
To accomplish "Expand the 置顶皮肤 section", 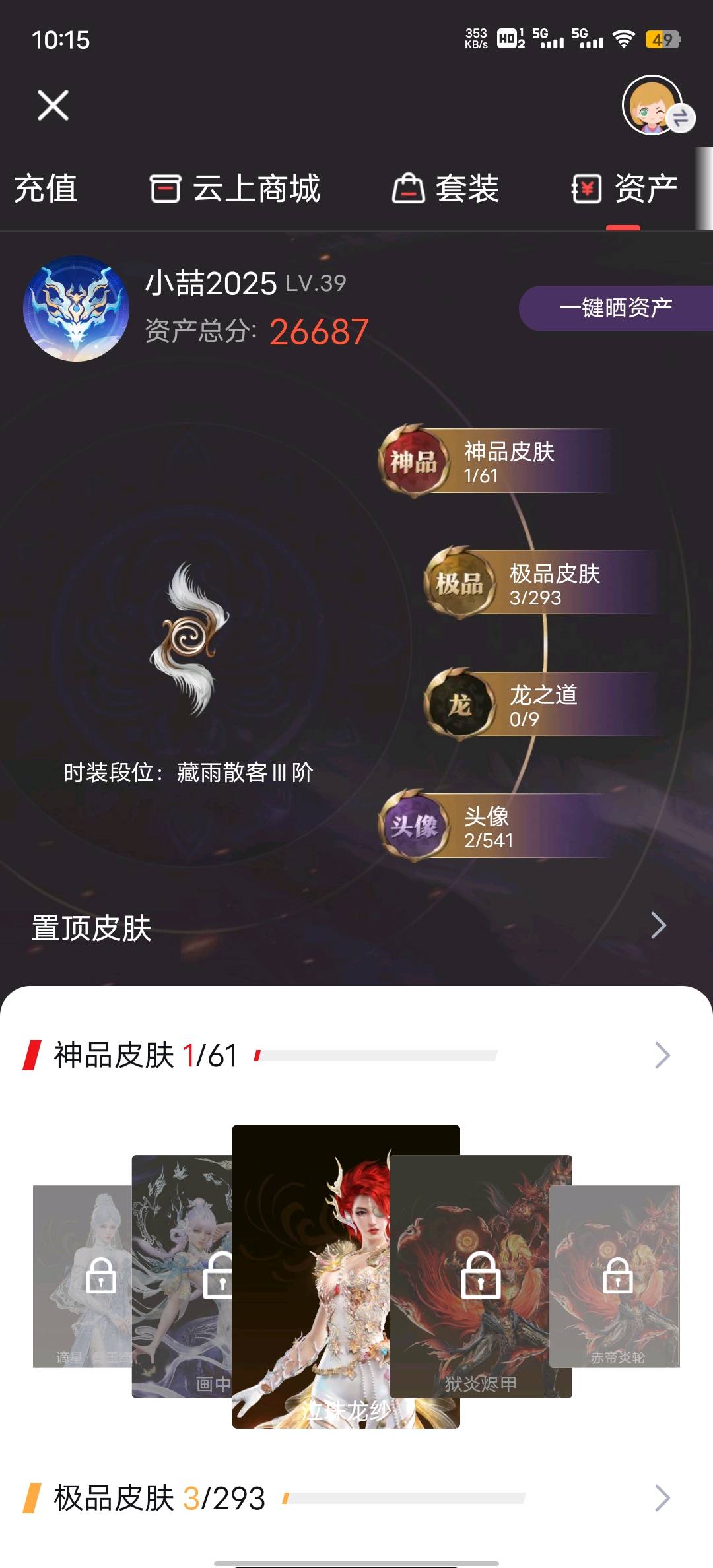I will [x=658, y=925].
